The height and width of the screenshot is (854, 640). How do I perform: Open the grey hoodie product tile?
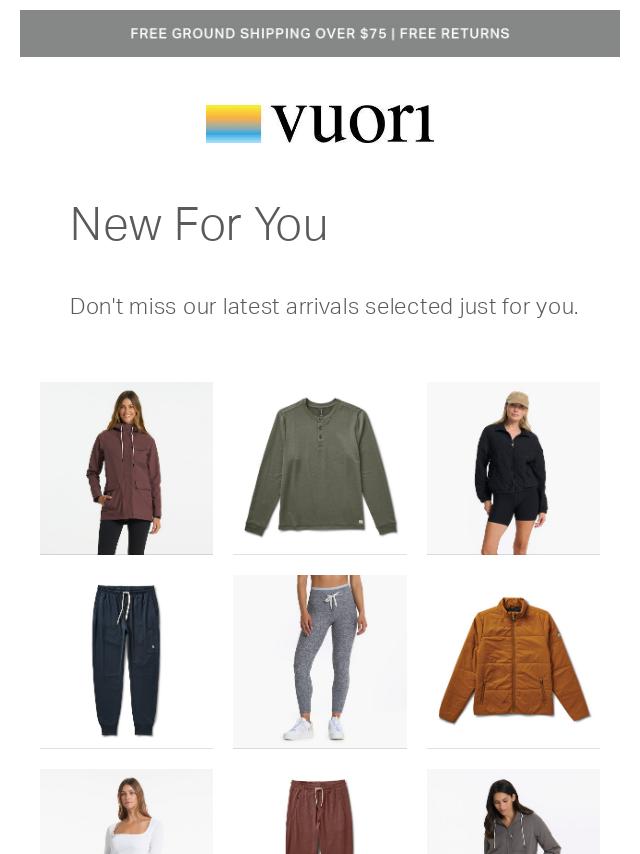tap(513, 812)
